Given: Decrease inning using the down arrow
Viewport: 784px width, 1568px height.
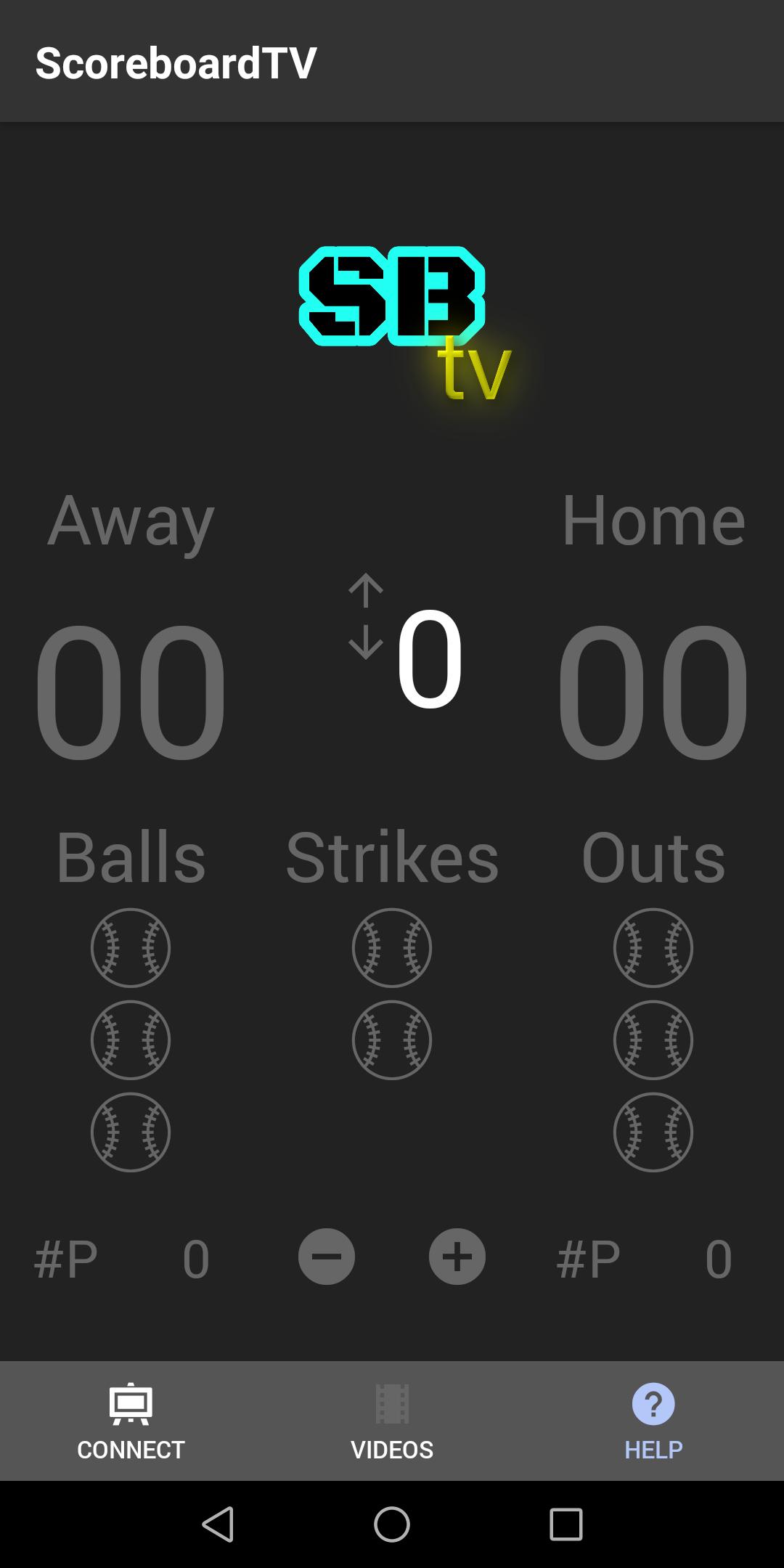Looking at the screenshot, I should click(367, 640).
